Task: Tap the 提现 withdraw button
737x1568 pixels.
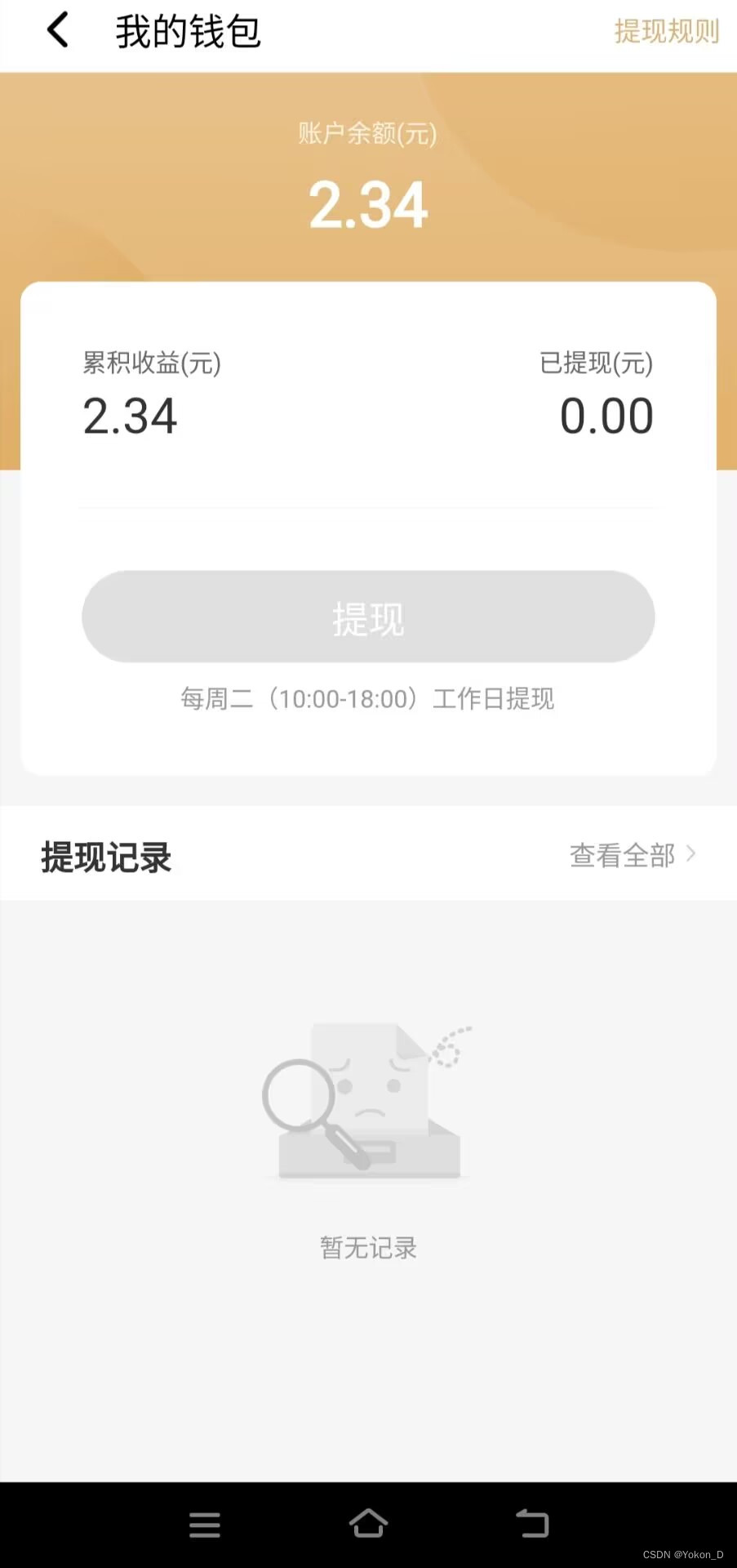Action: click(368, 617)
